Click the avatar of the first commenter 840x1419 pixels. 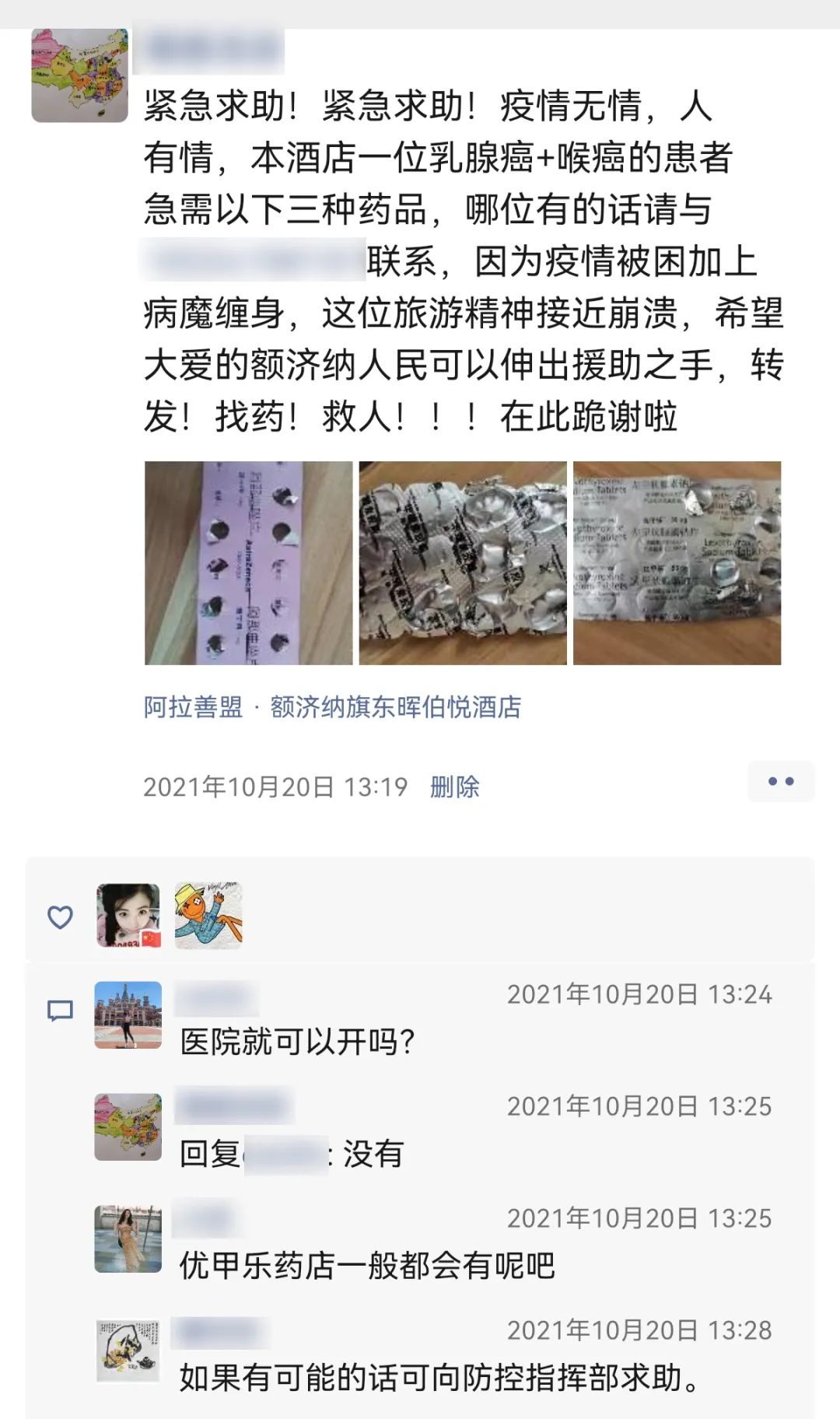coord(125,1007)
